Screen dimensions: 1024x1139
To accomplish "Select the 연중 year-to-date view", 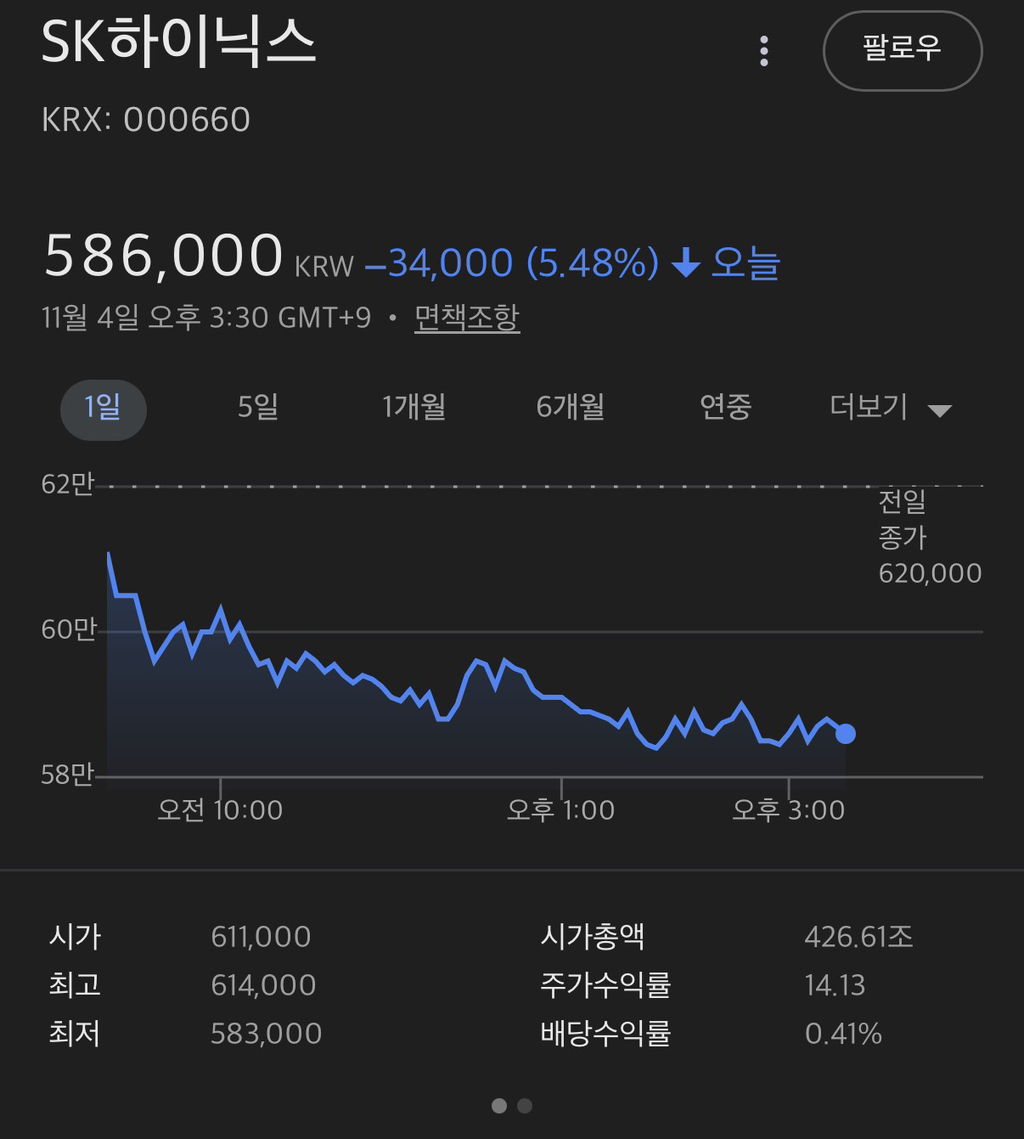I will 726,408.
